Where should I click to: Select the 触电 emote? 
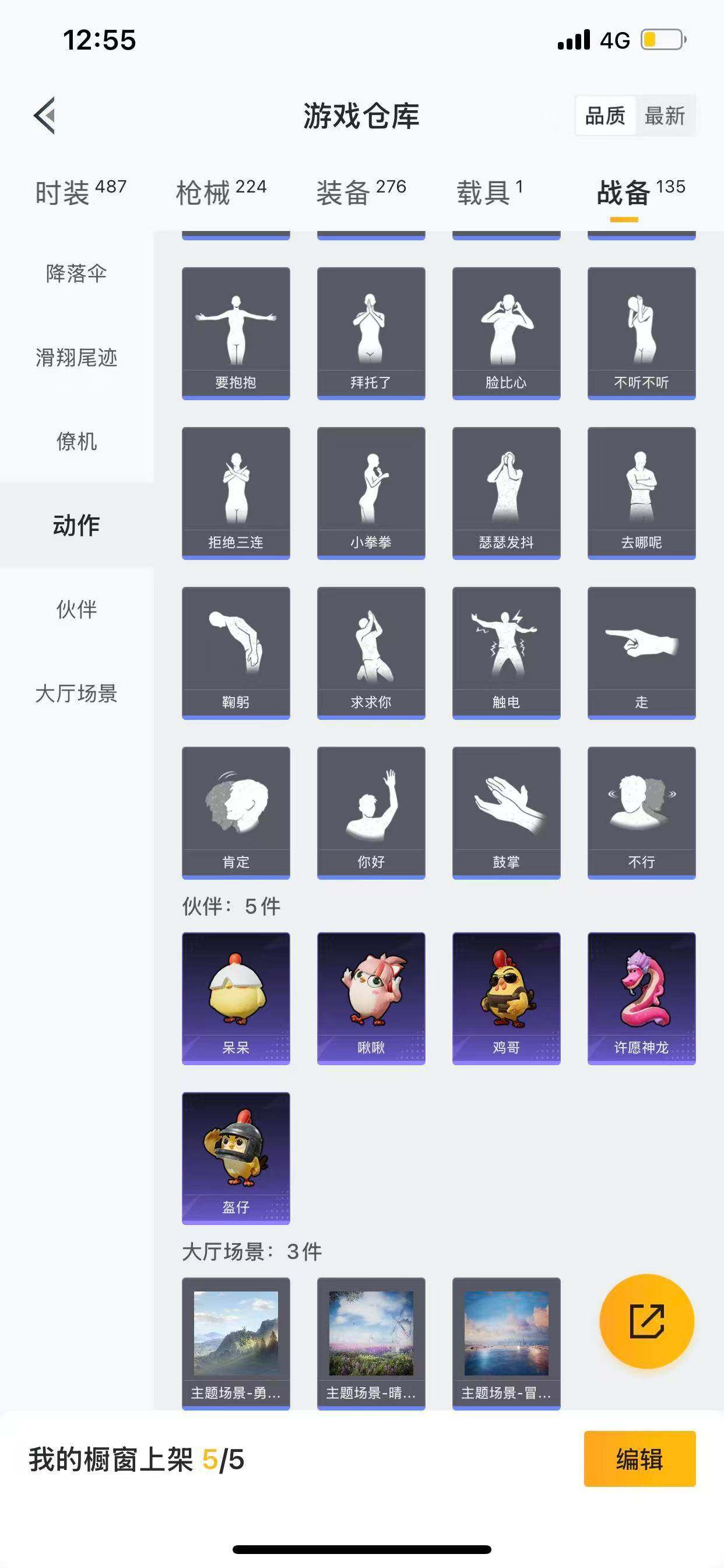point(506,648)
